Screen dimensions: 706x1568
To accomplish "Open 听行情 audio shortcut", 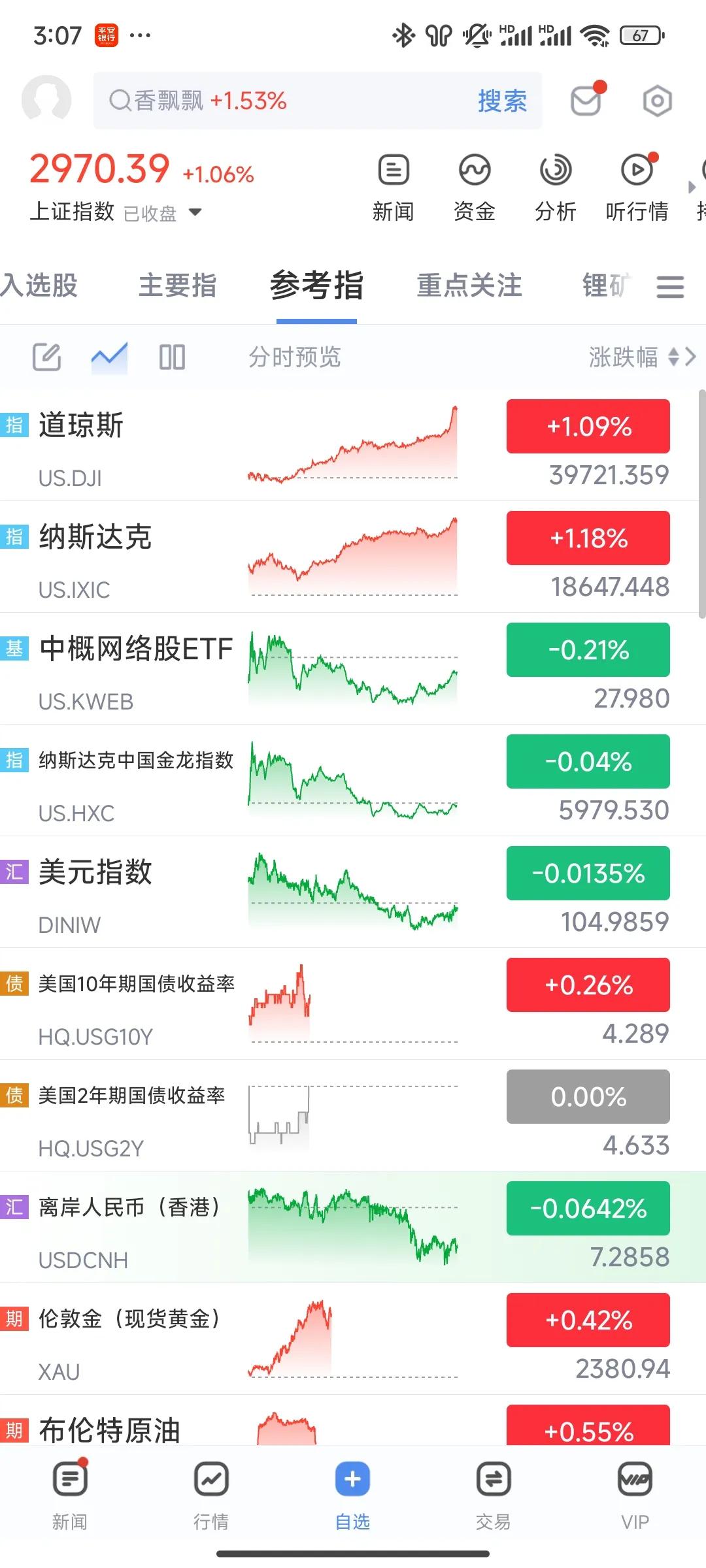I will tap(637, 188).
